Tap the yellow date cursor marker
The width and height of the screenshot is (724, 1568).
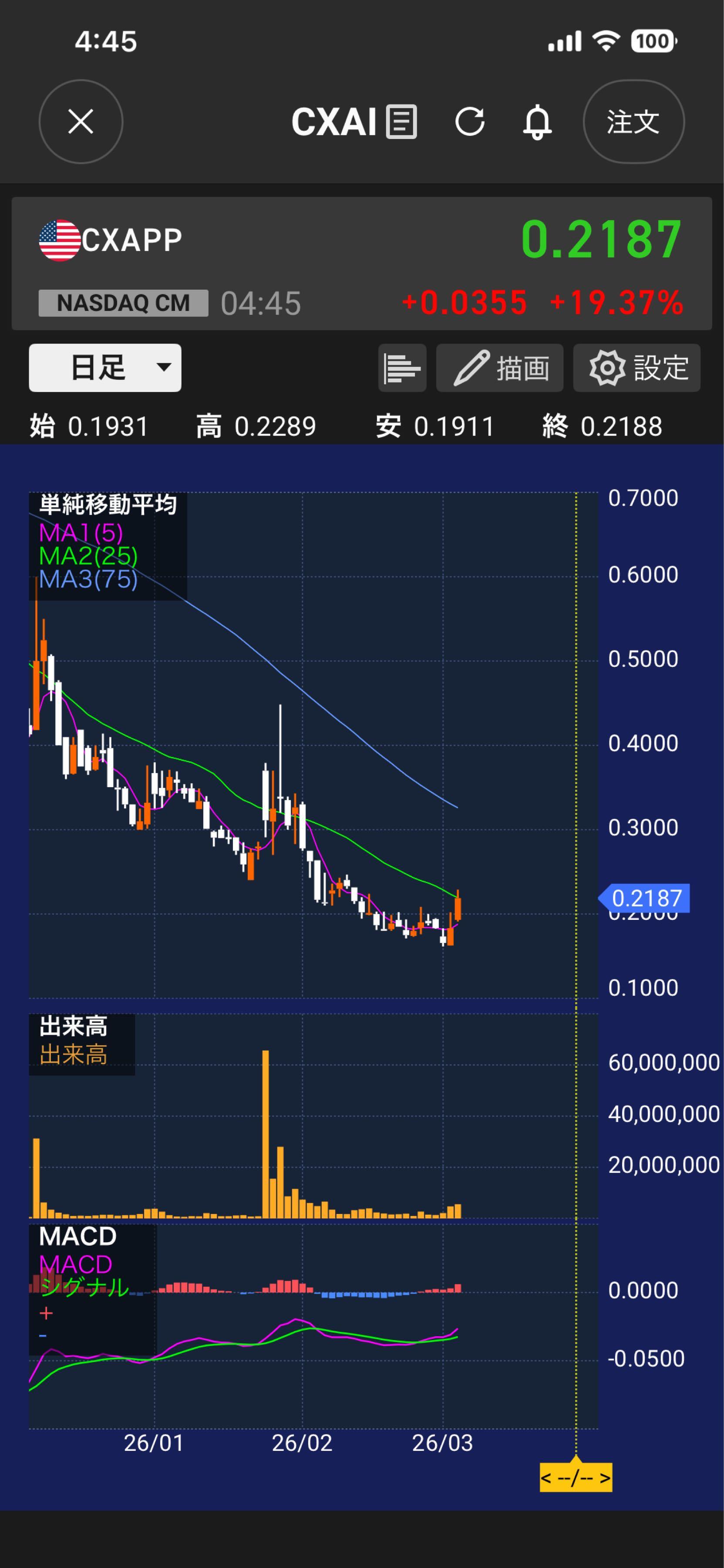coord(576,1478)
